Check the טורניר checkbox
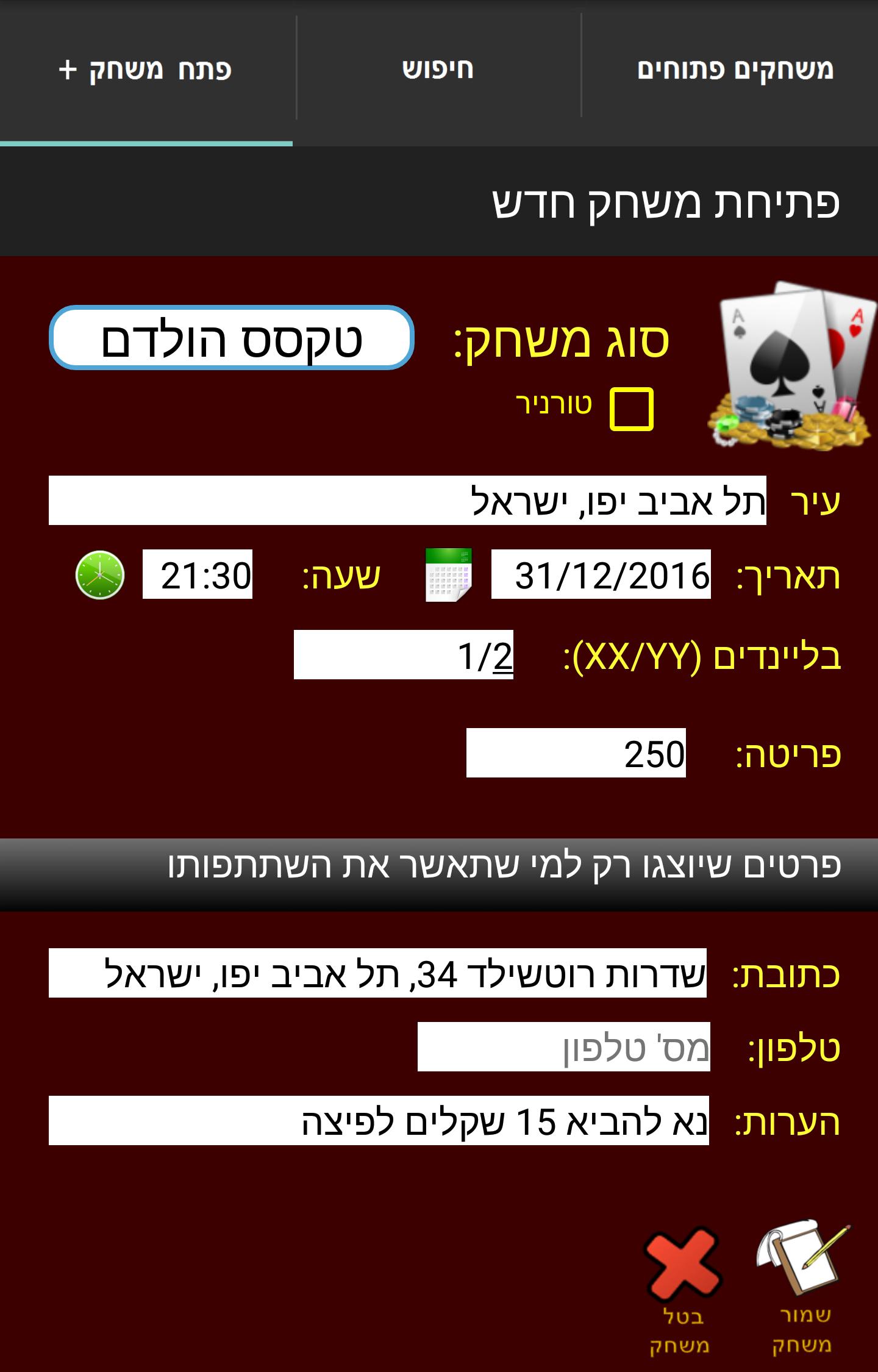878x1372 pixels. pyautogui.click(x=632, y=409)
